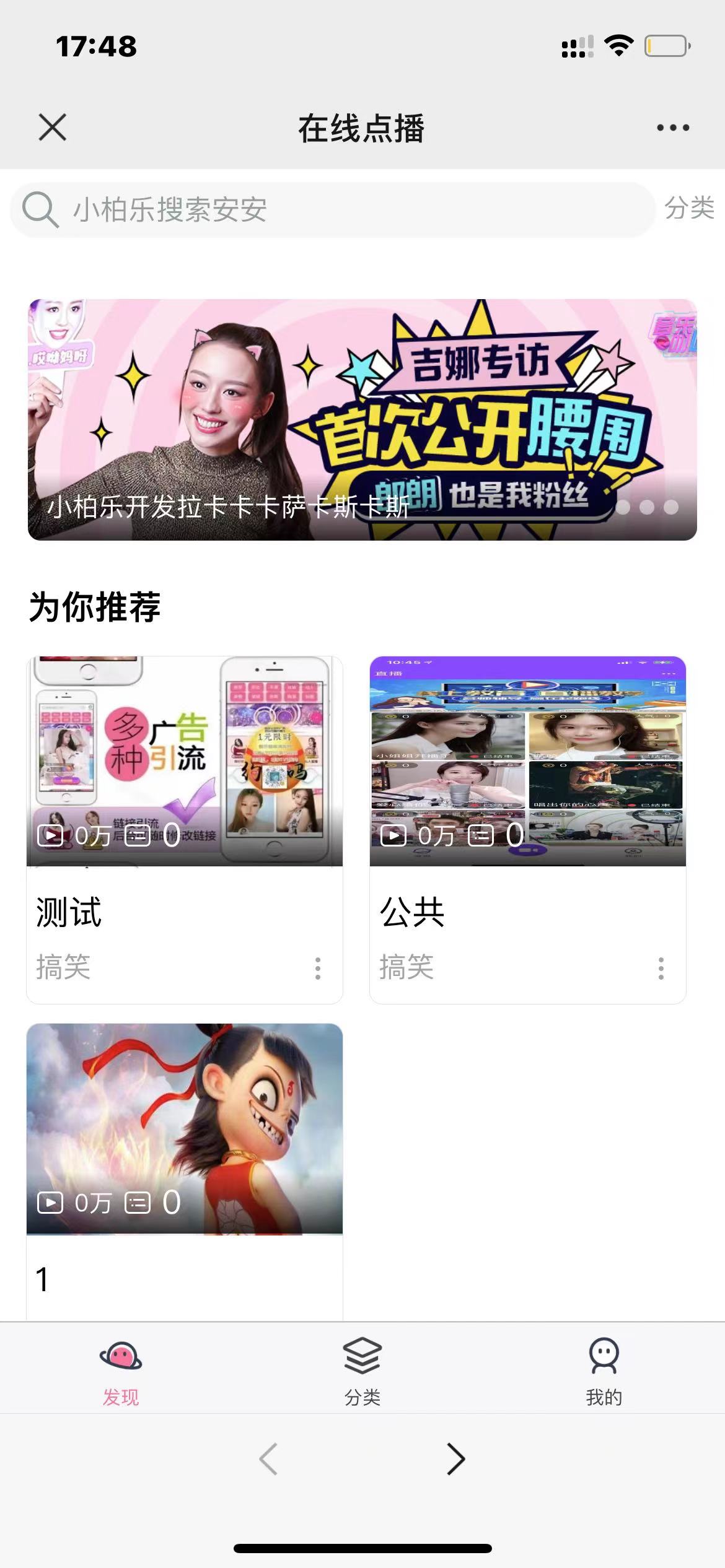The image size is (725, 1568).
Task: Close the 在线点播 page
Action: pyautogui.click(x=52, y=128)
